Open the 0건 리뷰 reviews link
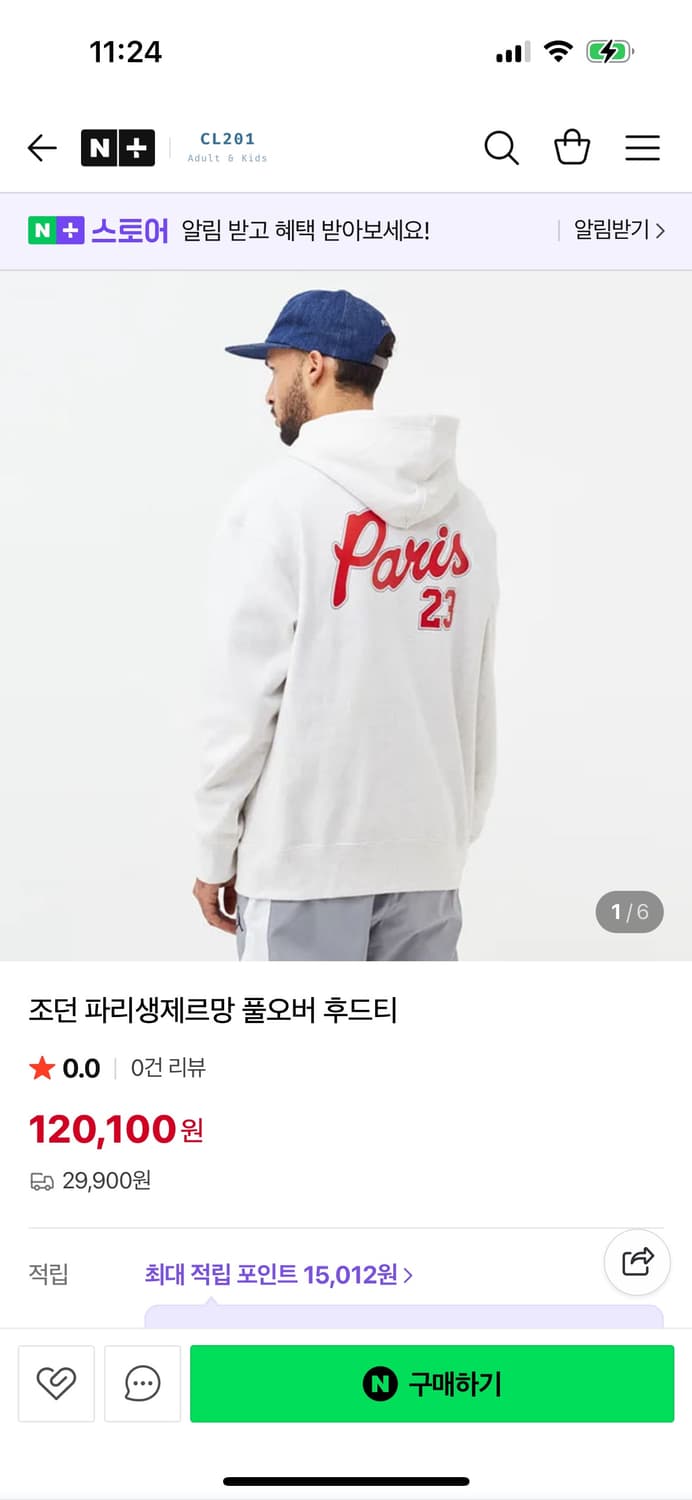This screenshot has width=692, height=1500. click(168, 1068)
